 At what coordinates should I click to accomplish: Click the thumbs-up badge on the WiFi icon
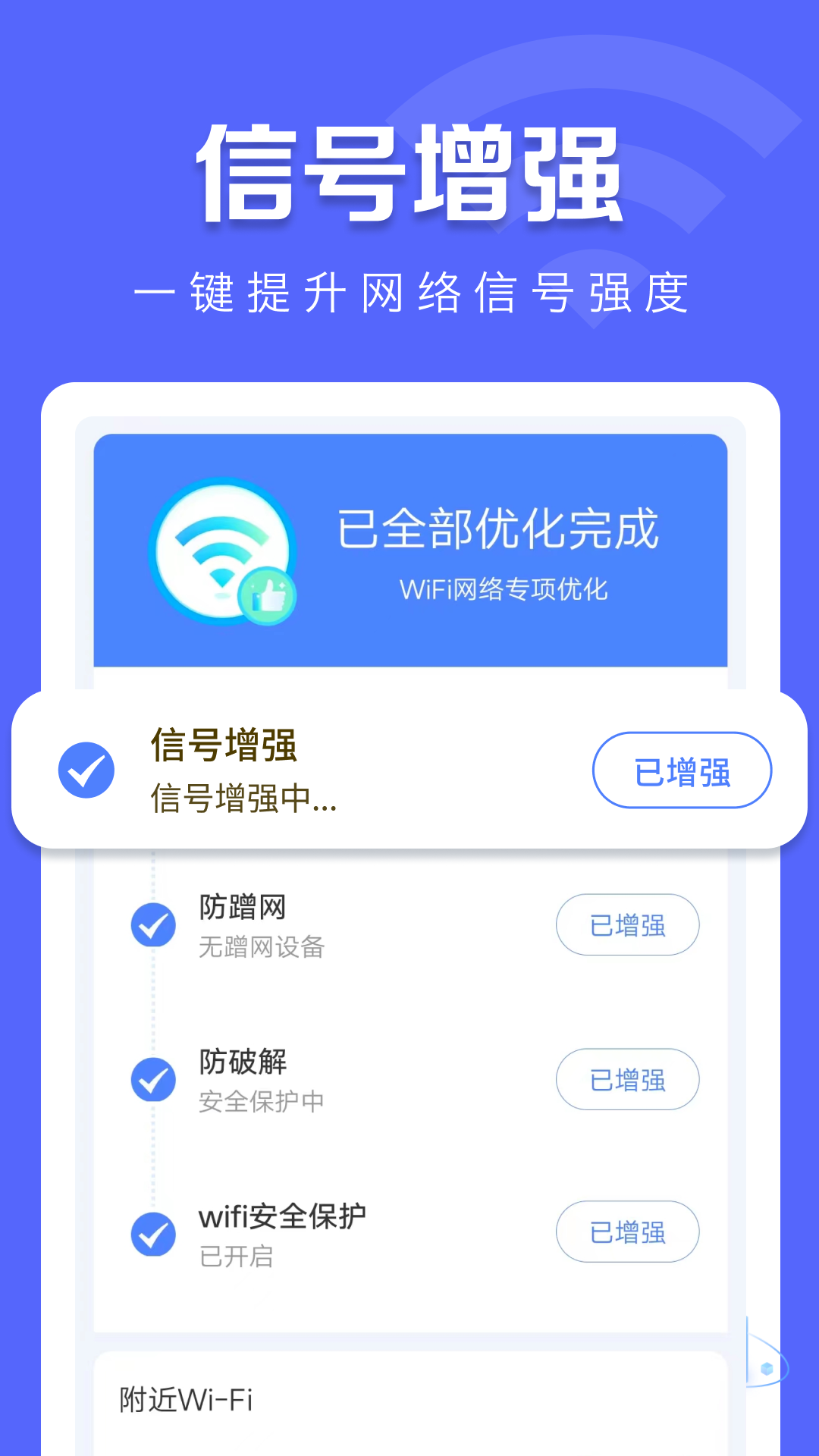click(269, 595)
